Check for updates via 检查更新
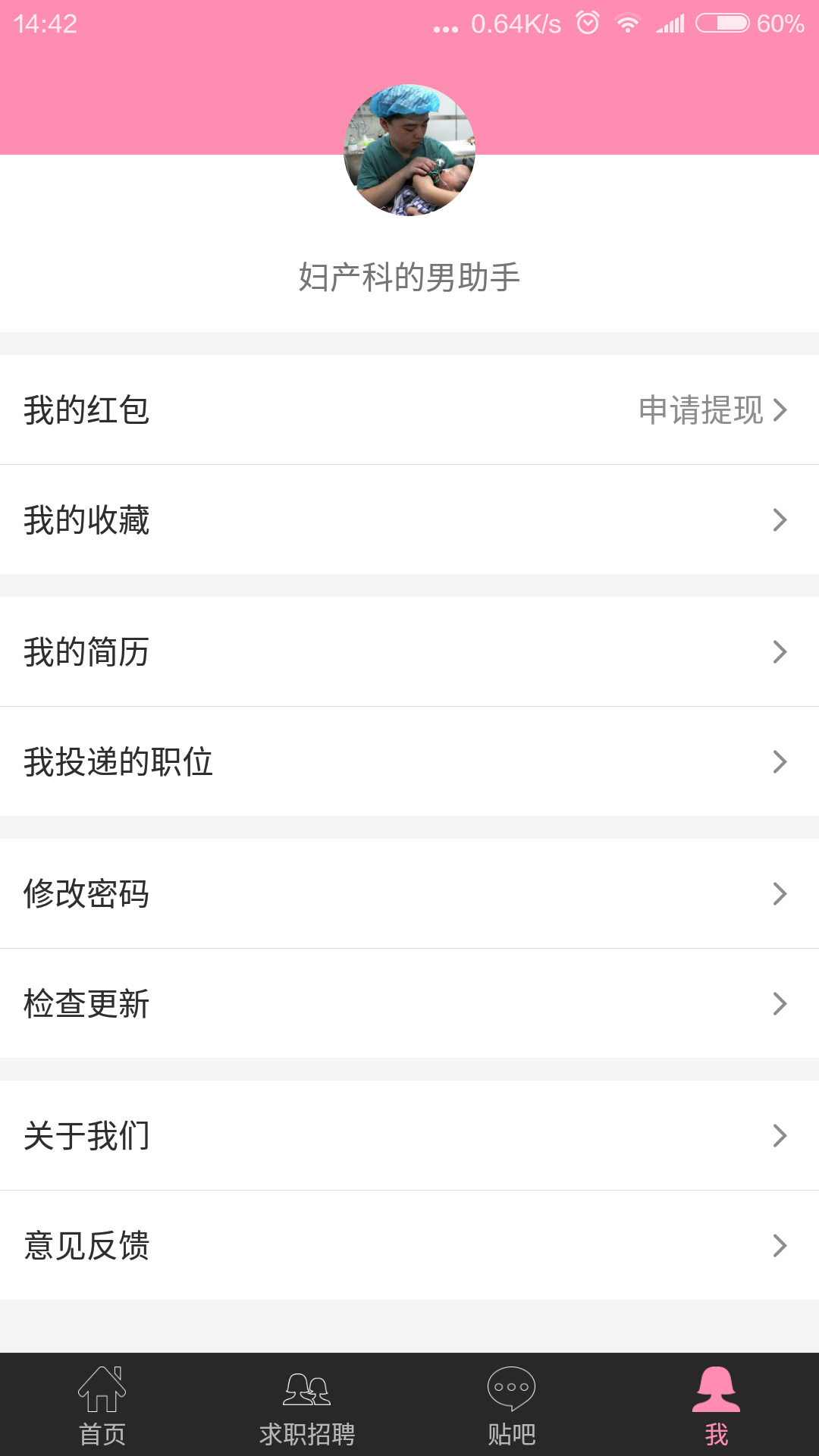 (x=409, y=1004)
